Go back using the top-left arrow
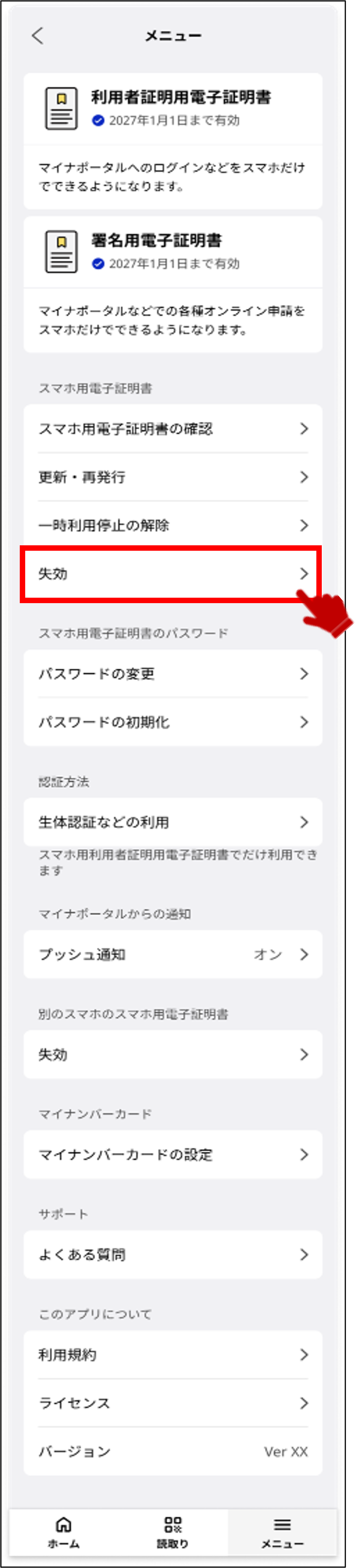359x1568 pixels. pos(38,35)
